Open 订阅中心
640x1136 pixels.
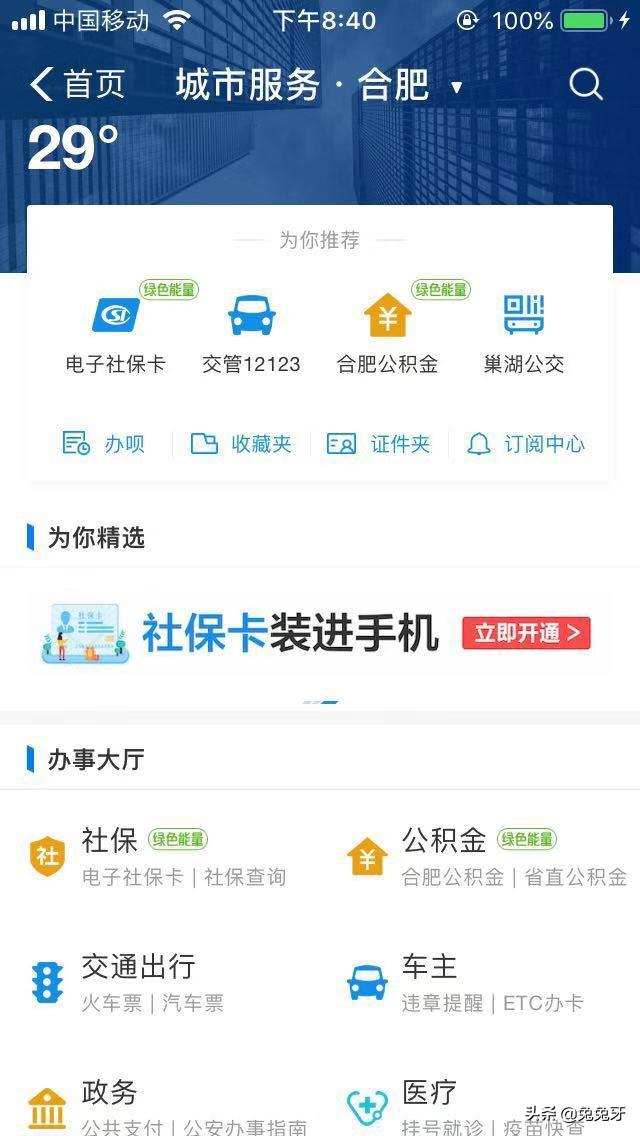(525, 444)
